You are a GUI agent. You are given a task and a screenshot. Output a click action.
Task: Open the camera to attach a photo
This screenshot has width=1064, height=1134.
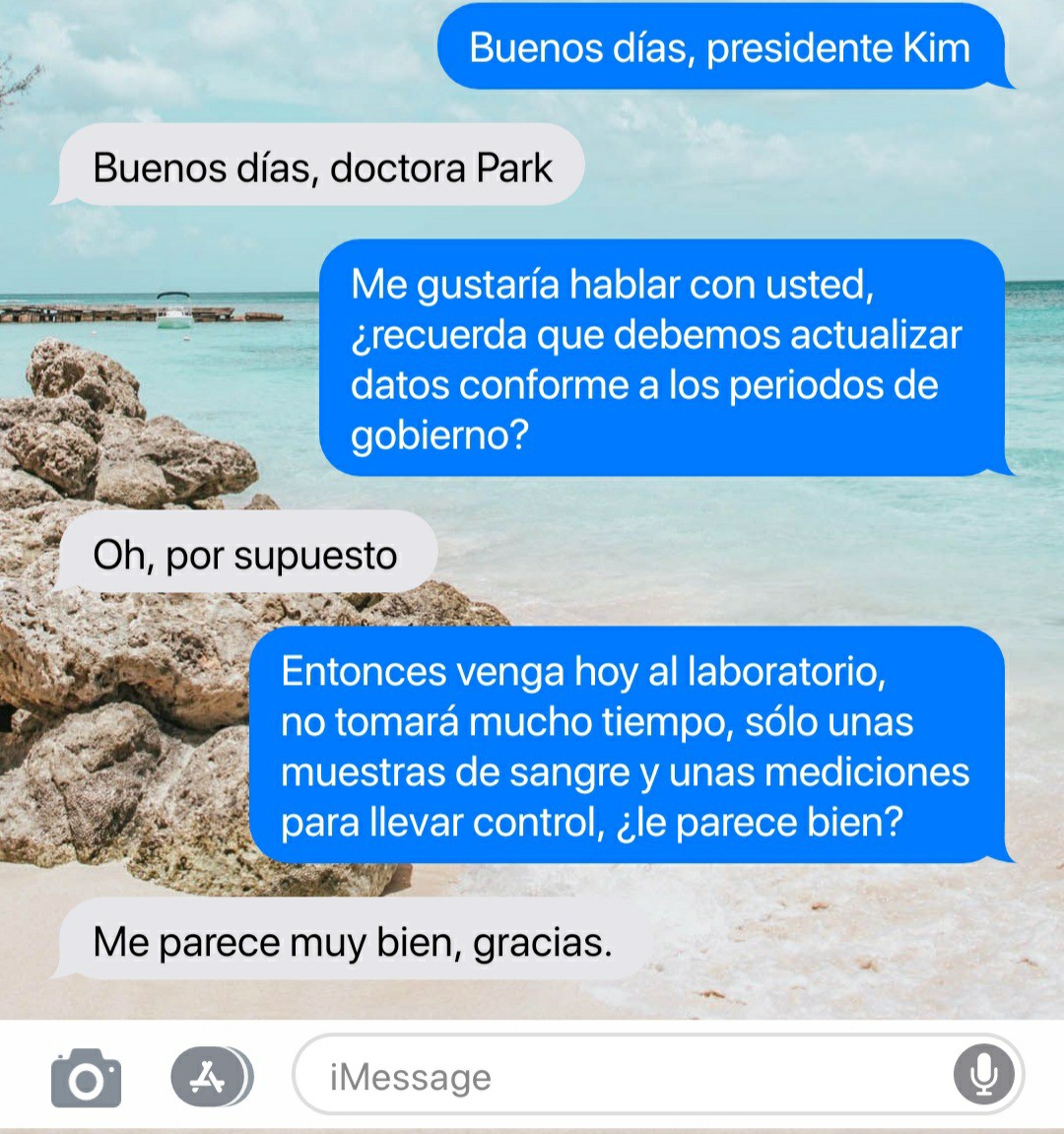(x=87, y=1078)
